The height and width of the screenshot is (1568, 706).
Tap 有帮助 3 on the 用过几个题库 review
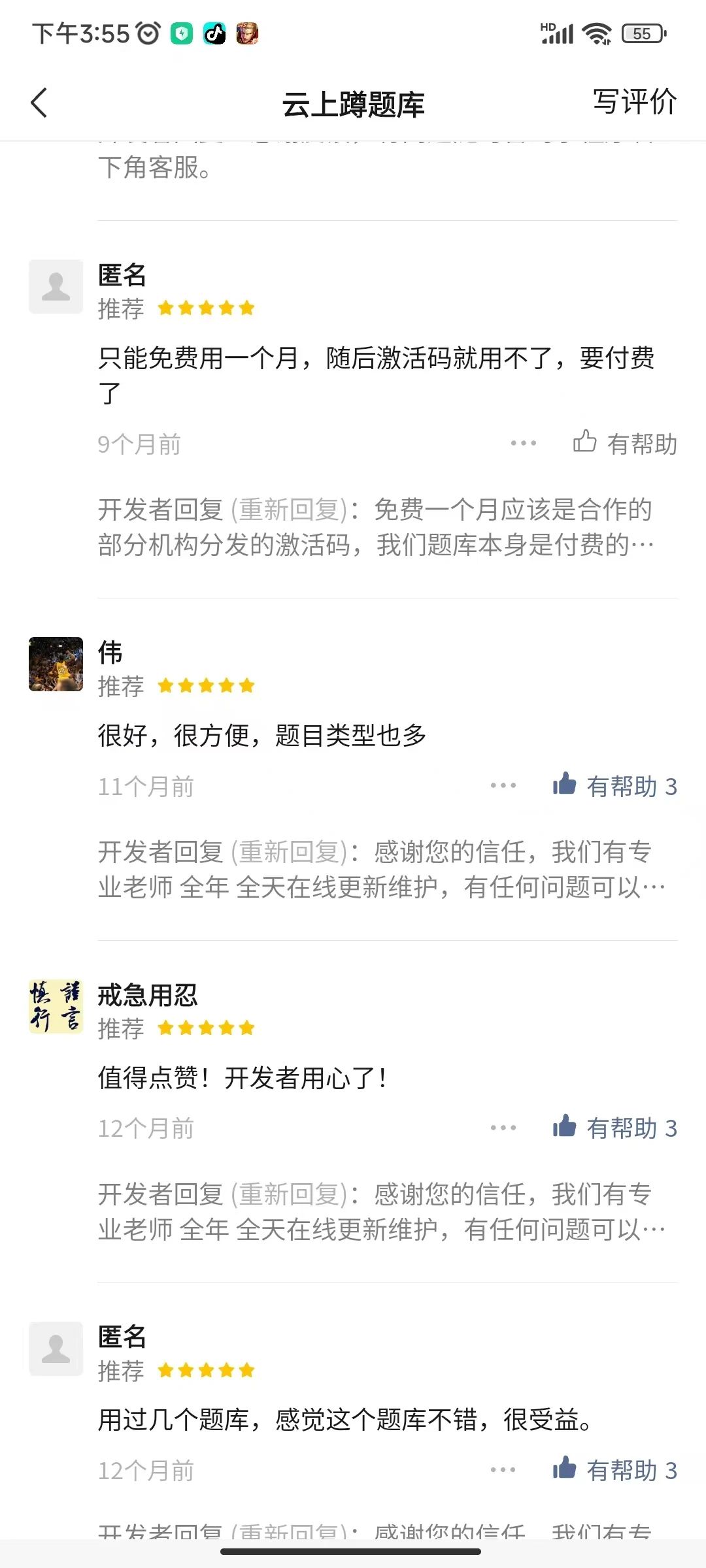click(x=614, y=1471)
